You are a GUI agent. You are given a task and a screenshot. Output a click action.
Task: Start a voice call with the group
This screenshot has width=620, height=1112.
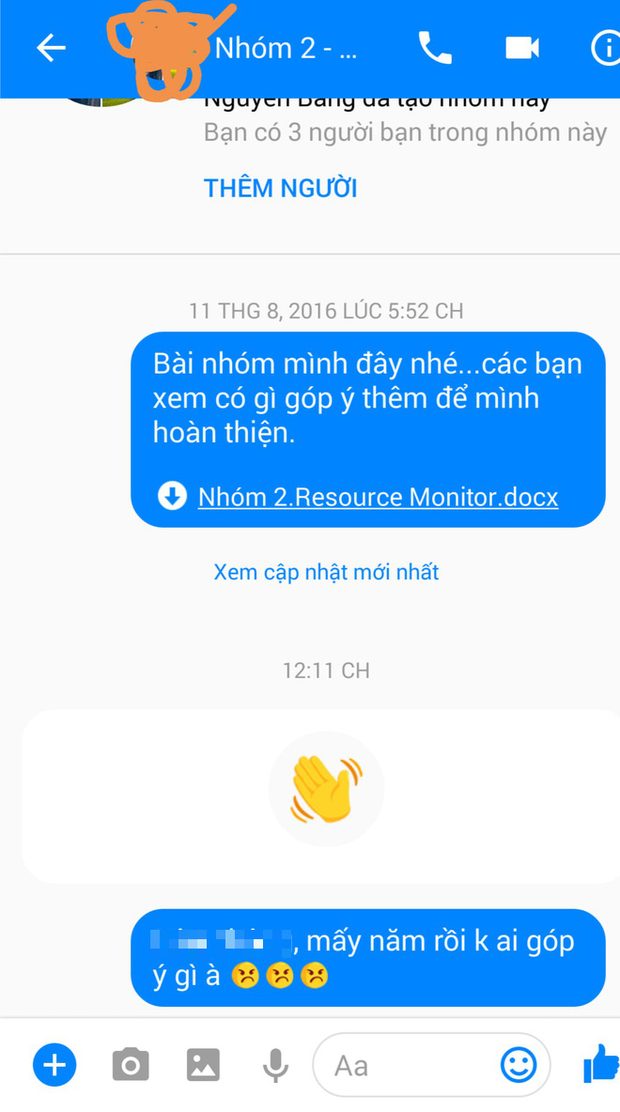pos(435,48)
